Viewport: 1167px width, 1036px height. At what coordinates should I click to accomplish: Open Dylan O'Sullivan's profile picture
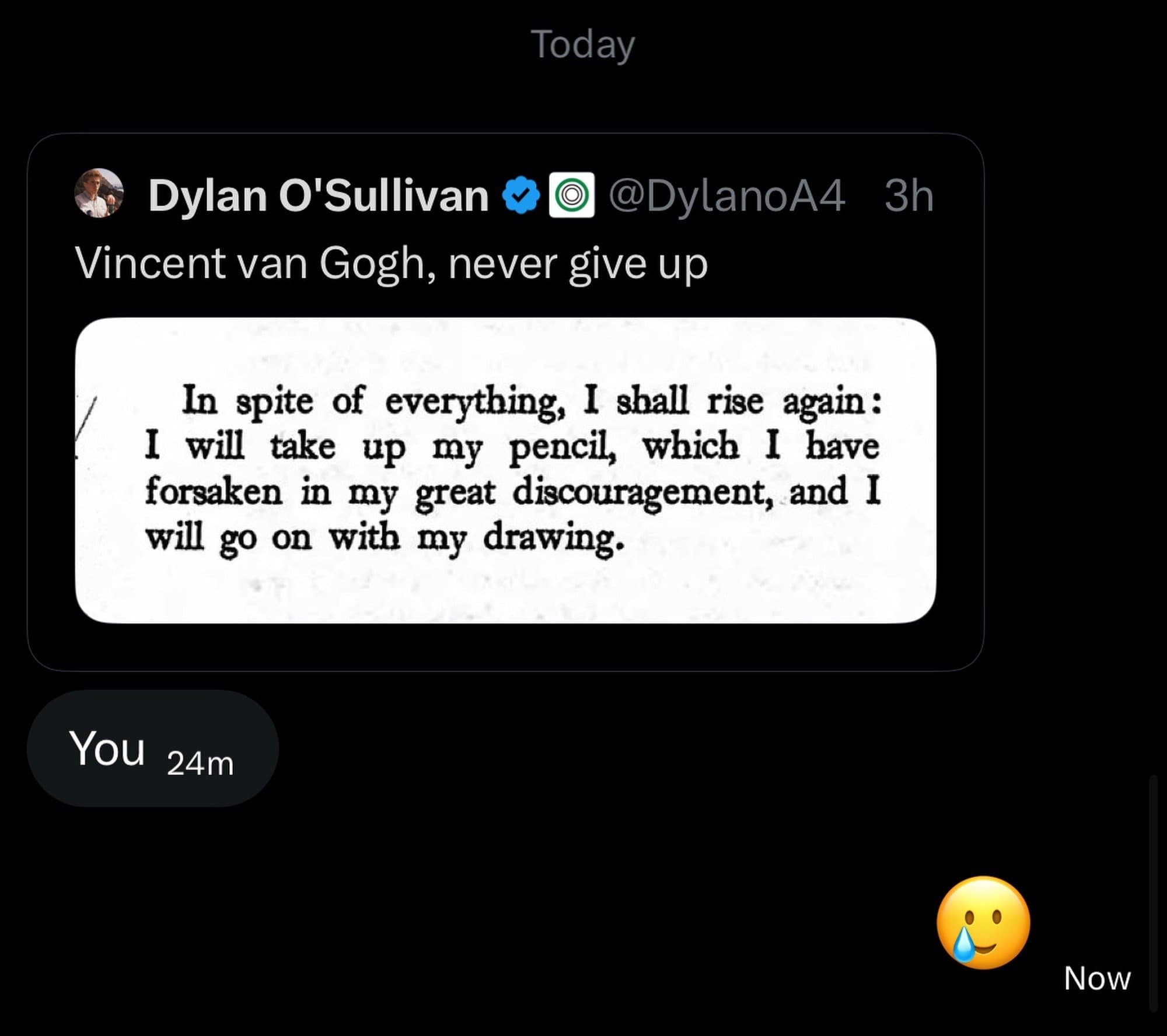coord(99,193)
